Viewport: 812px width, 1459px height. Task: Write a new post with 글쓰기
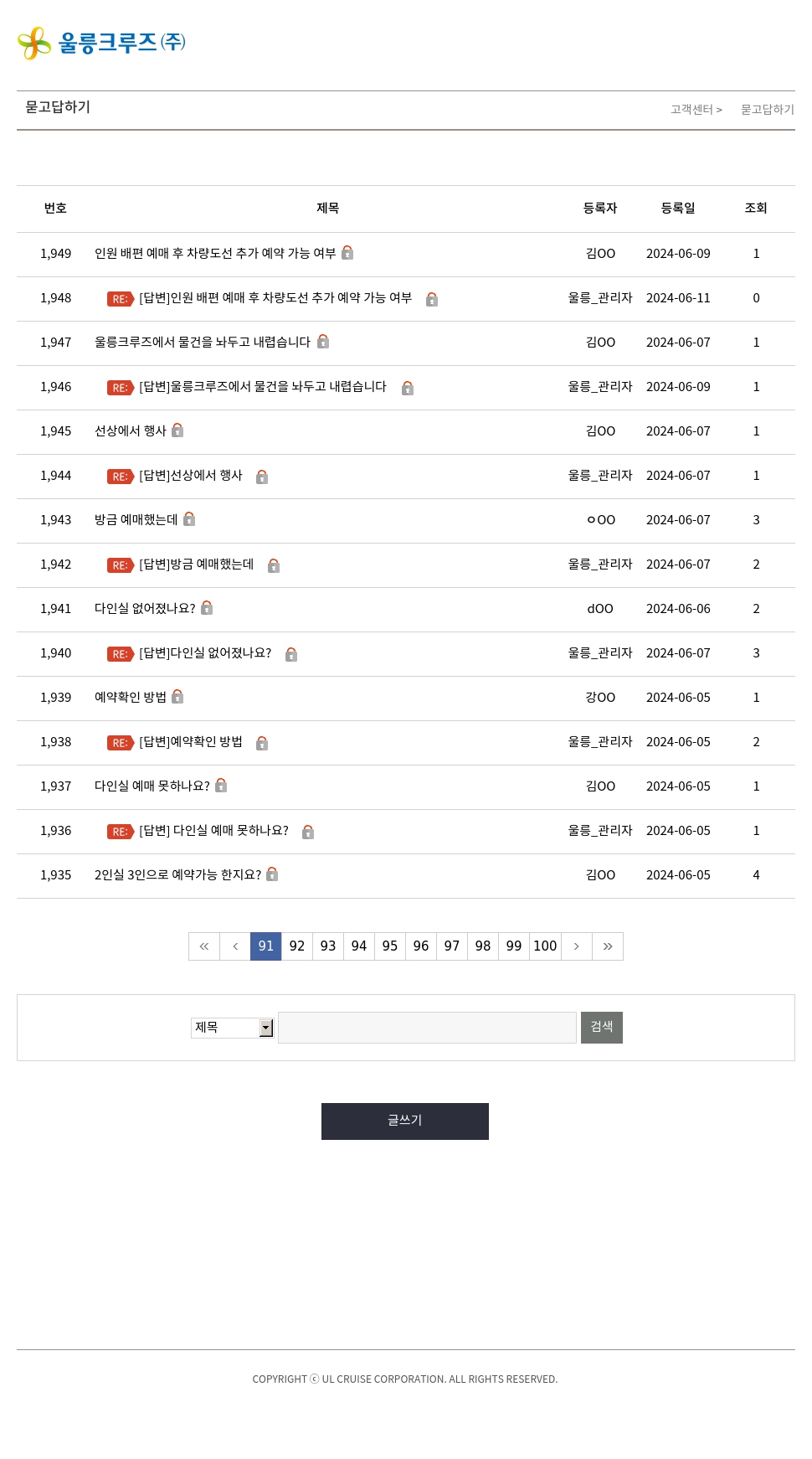405,1121
